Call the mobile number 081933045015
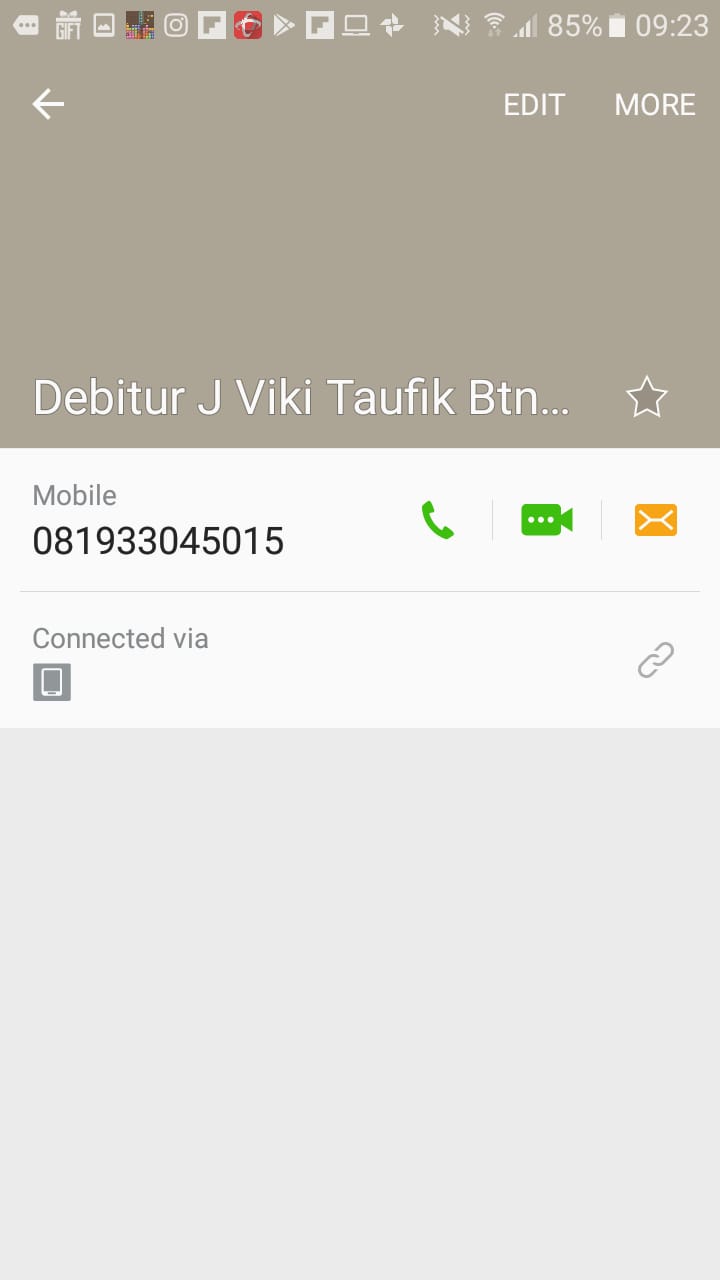Viewport: 720px width, 1280px height. [x=438, y=520]
